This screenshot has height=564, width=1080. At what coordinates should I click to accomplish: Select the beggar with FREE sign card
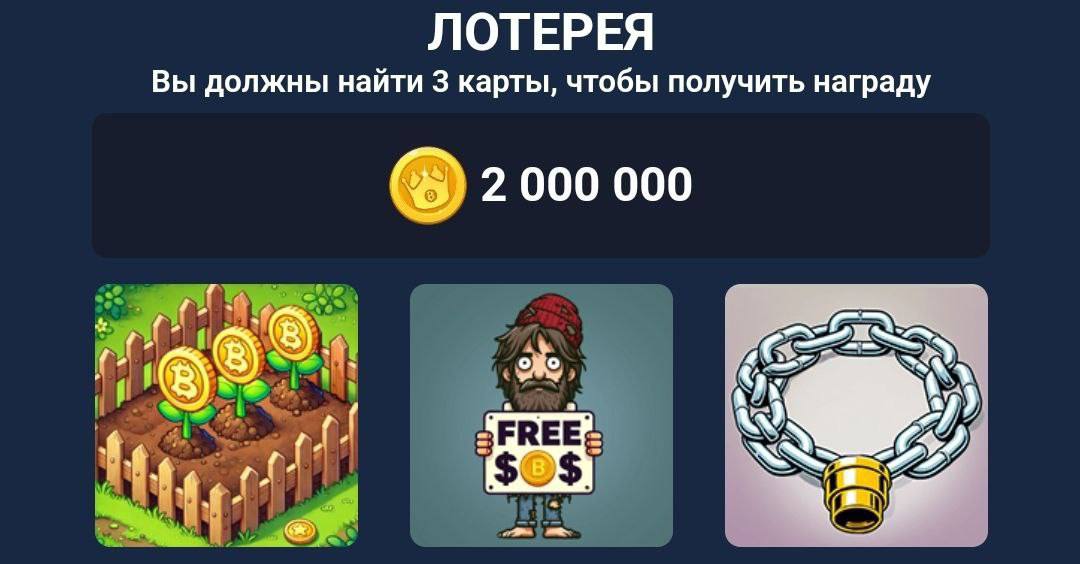pyautogui.click(x=541, y=415)
